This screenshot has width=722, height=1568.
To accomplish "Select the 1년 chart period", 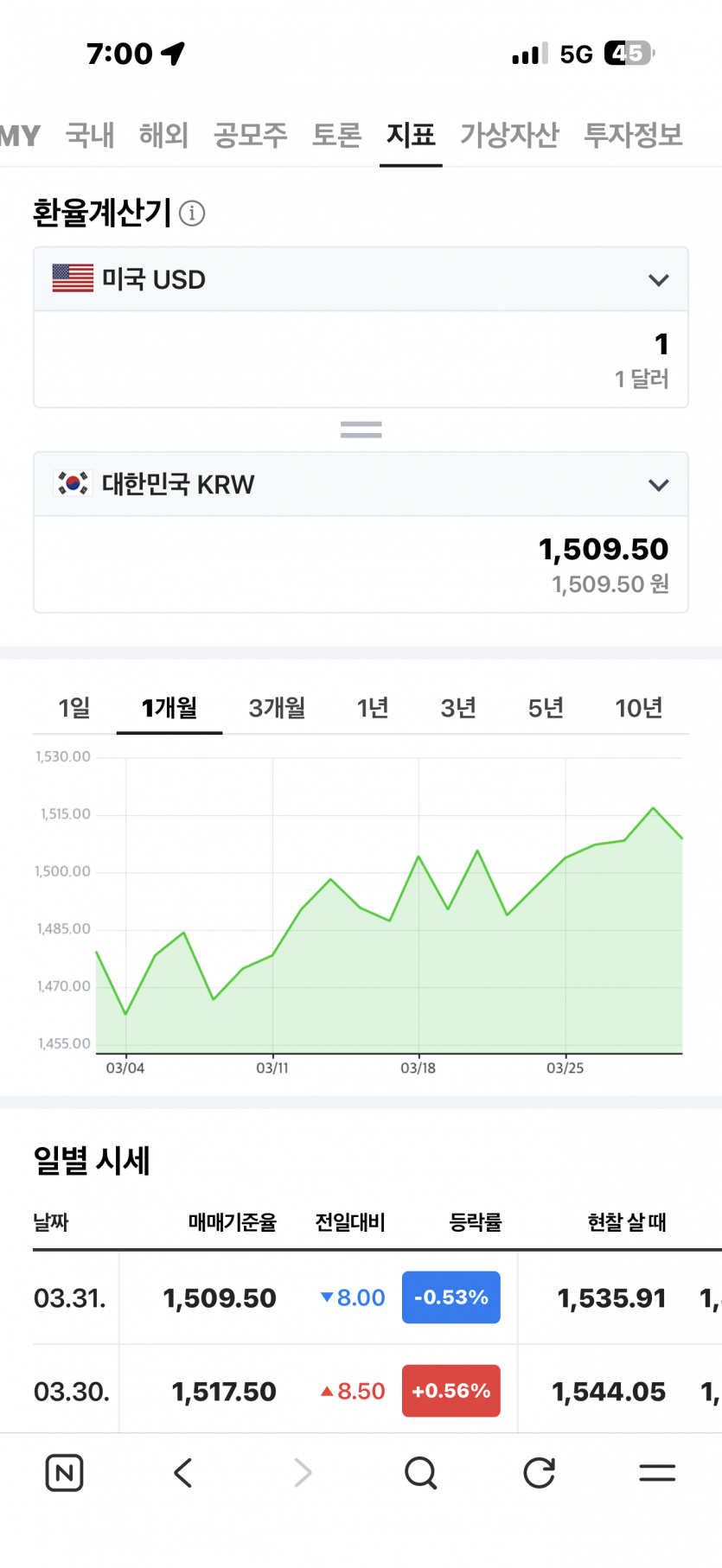I will [373, 708].
